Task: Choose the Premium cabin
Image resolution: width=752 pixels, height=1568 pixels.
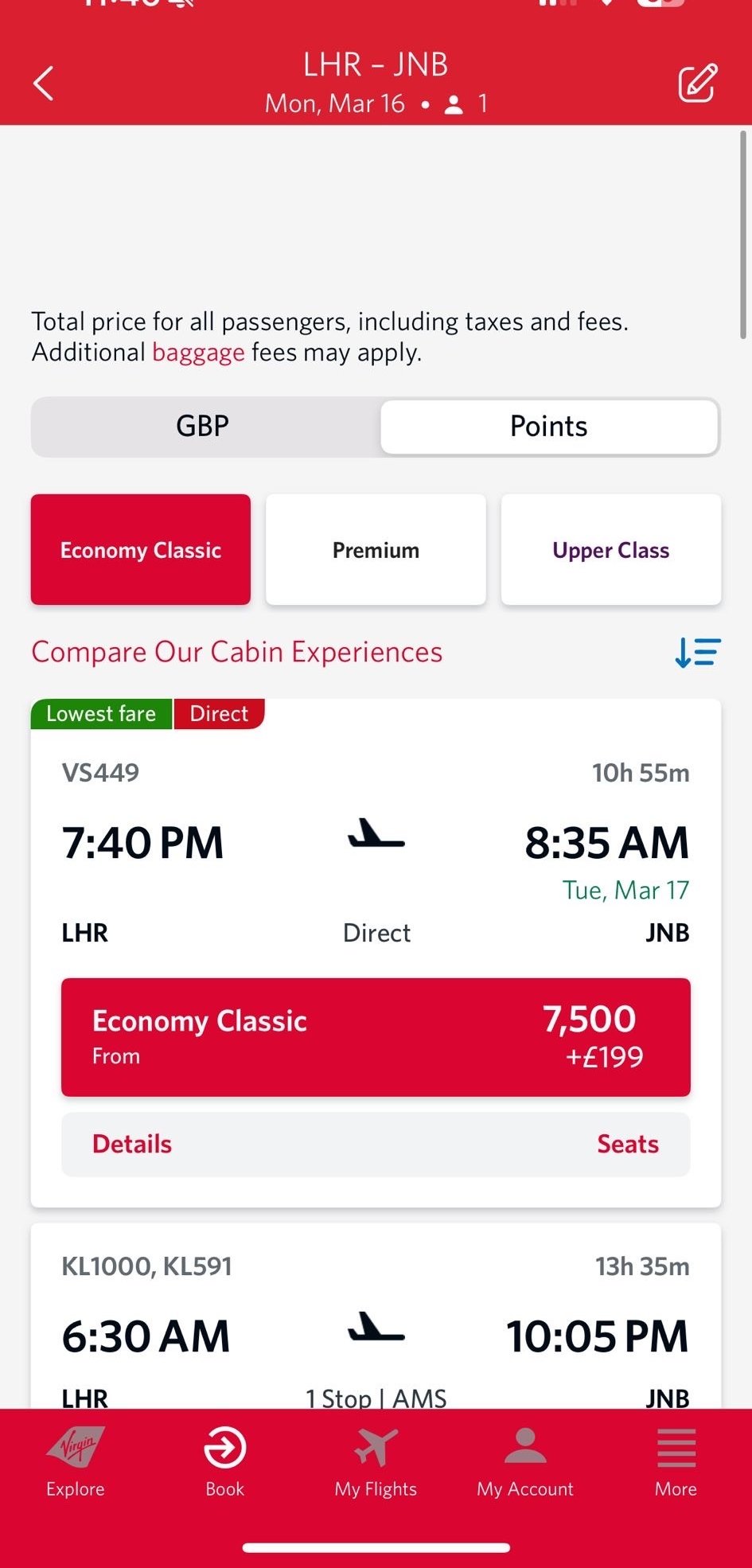Action: (376, 550)
